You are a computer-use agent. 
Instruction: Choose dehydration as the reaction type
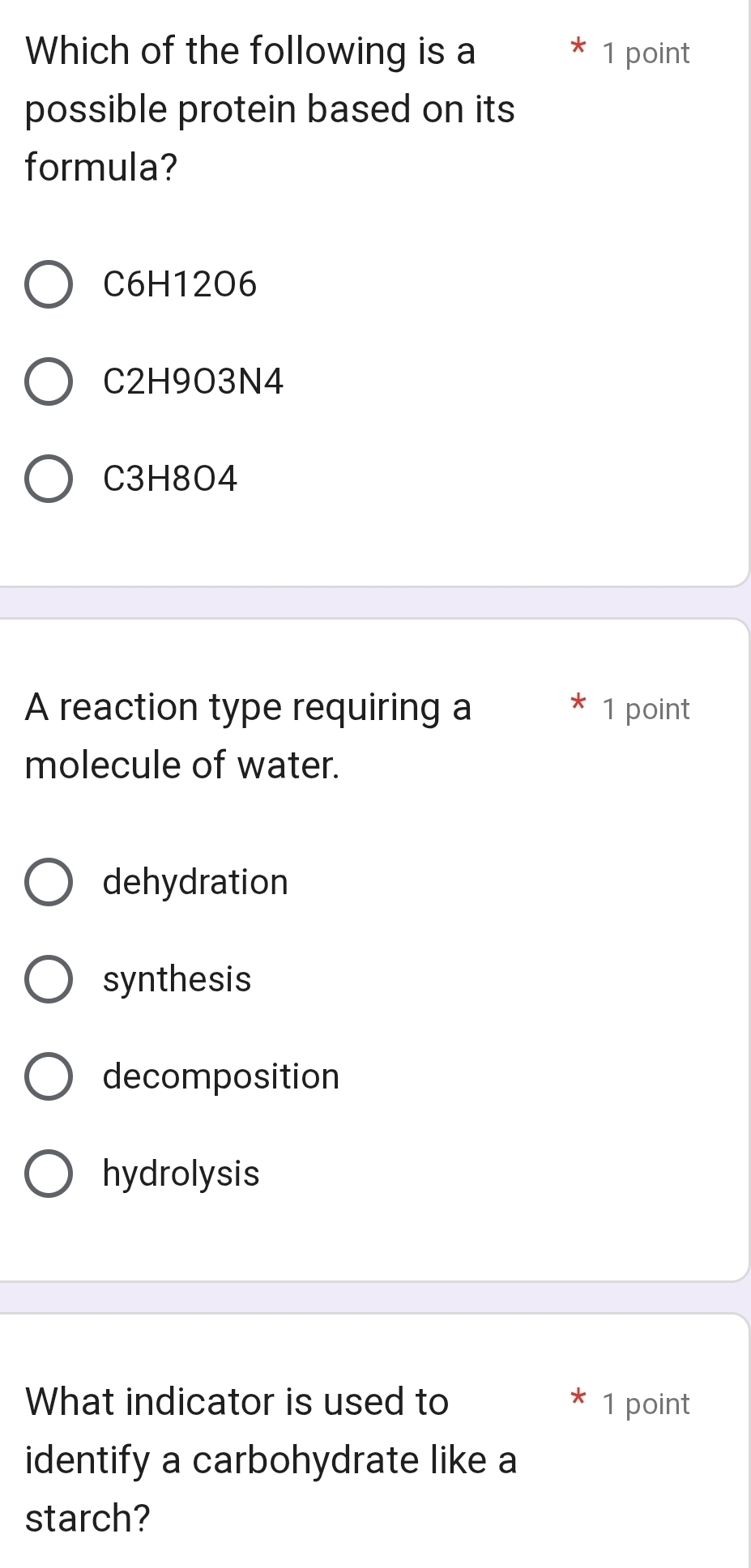tap(49, 883)
